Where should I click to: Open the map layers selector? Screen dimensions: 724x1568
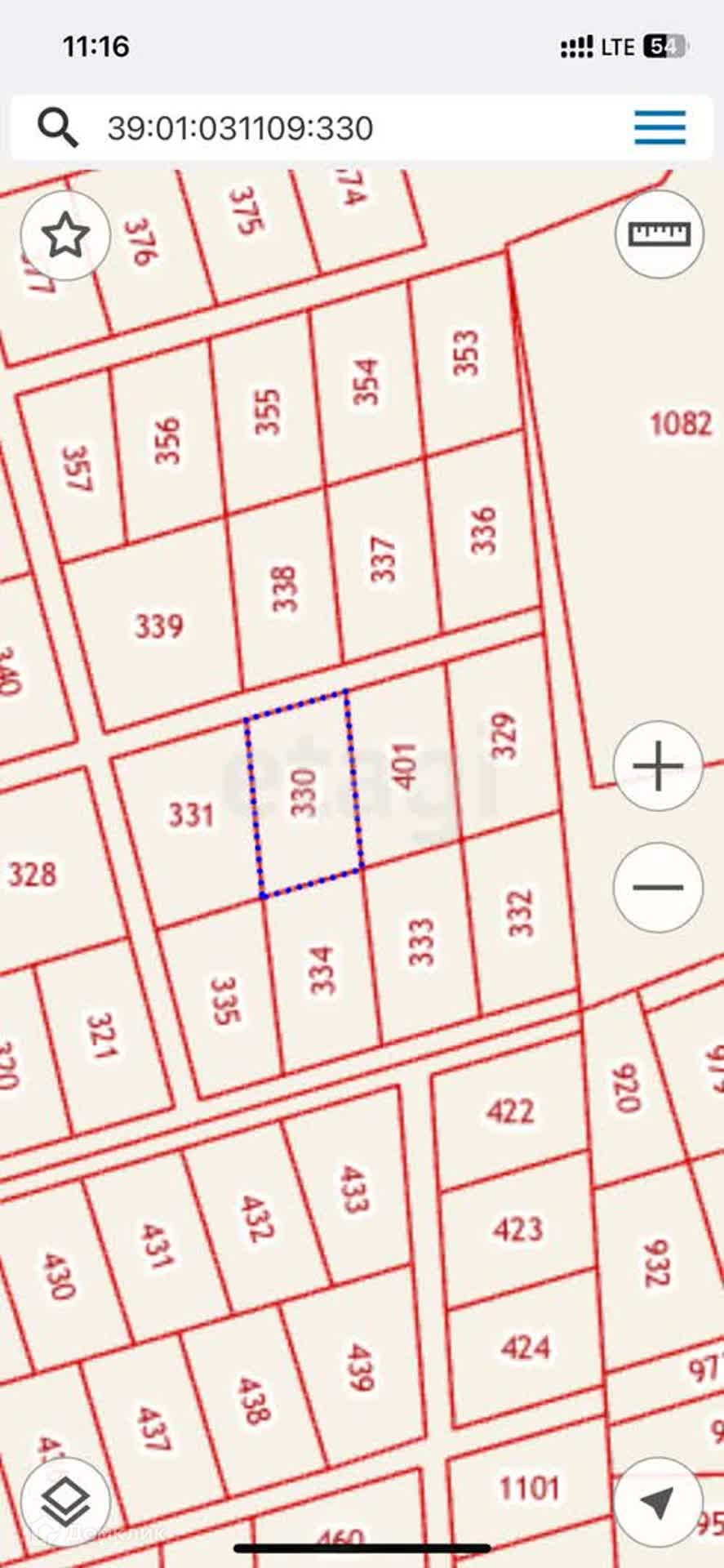(65, 1501)
